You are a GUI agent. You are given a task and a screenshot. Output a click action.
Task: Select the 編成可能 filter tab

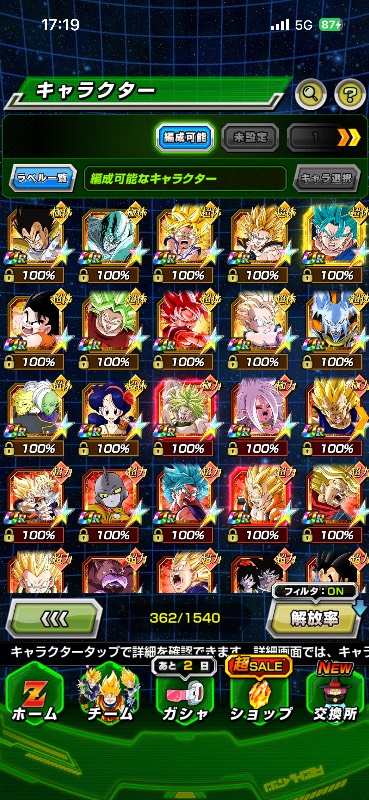185,137
